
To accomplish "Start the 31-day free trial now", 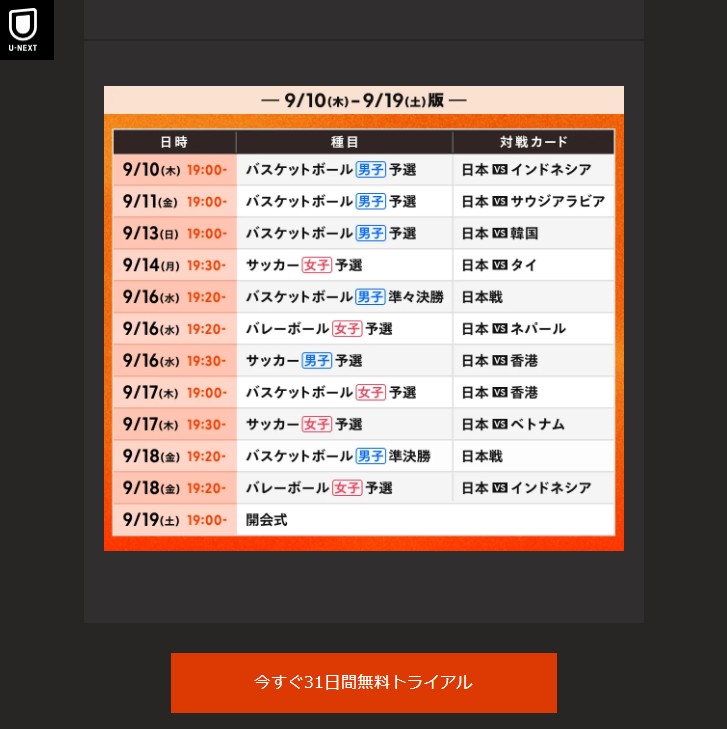I will (364, 683).
